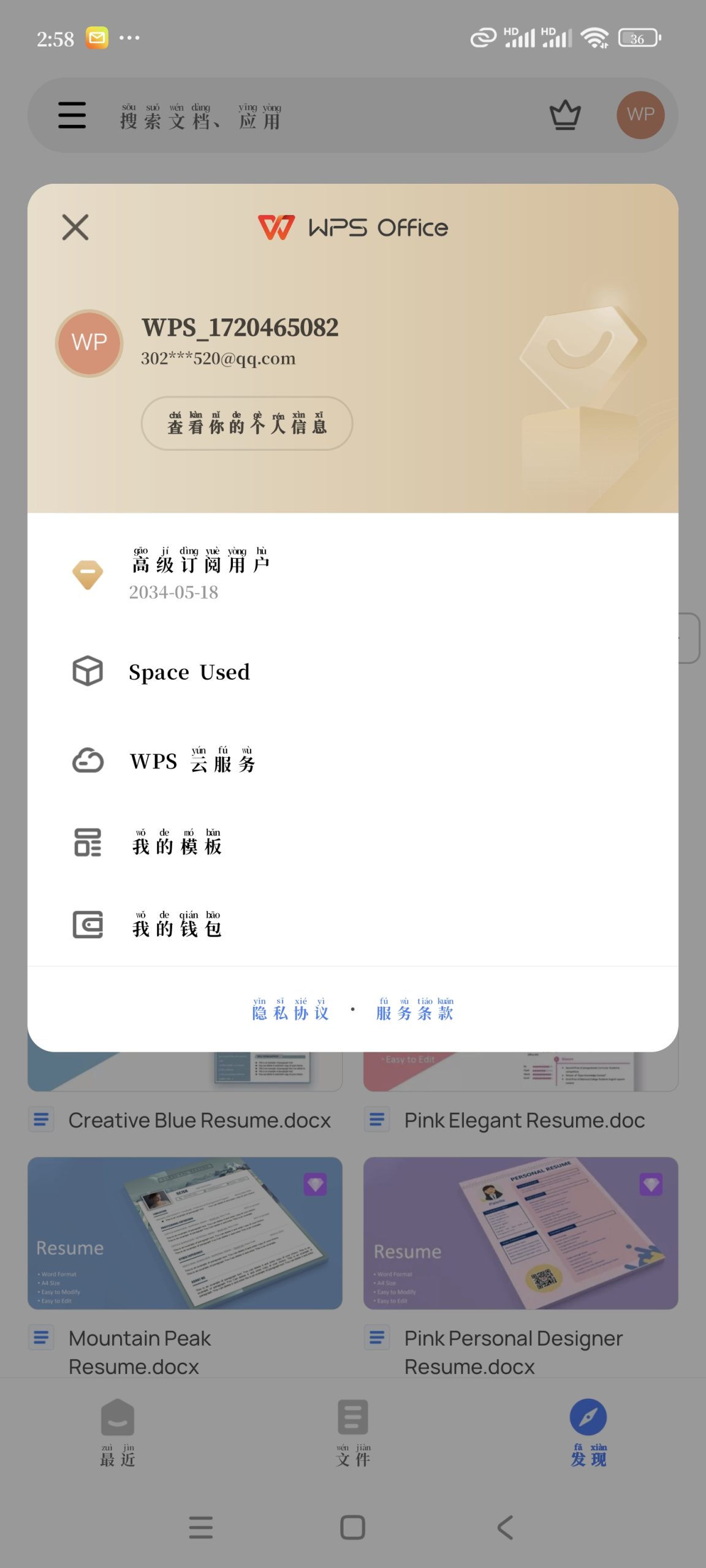Image resolution: width=706 pixels, height=1568 pixels.
Task: Tap 查看你的个人信息 button
Action: [247, 423]
